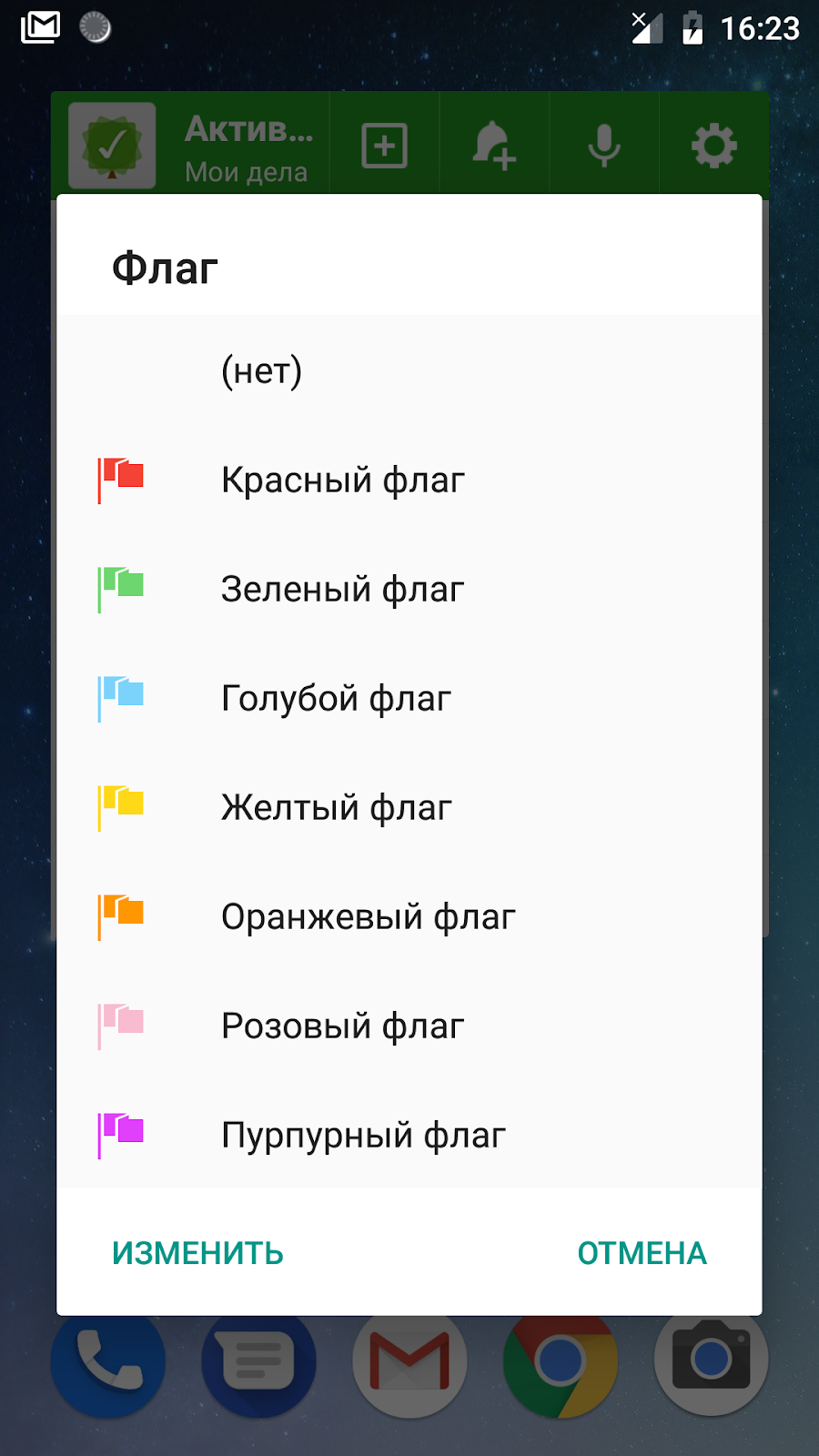Select Розовый флаг

click(x=409, y=1026)
